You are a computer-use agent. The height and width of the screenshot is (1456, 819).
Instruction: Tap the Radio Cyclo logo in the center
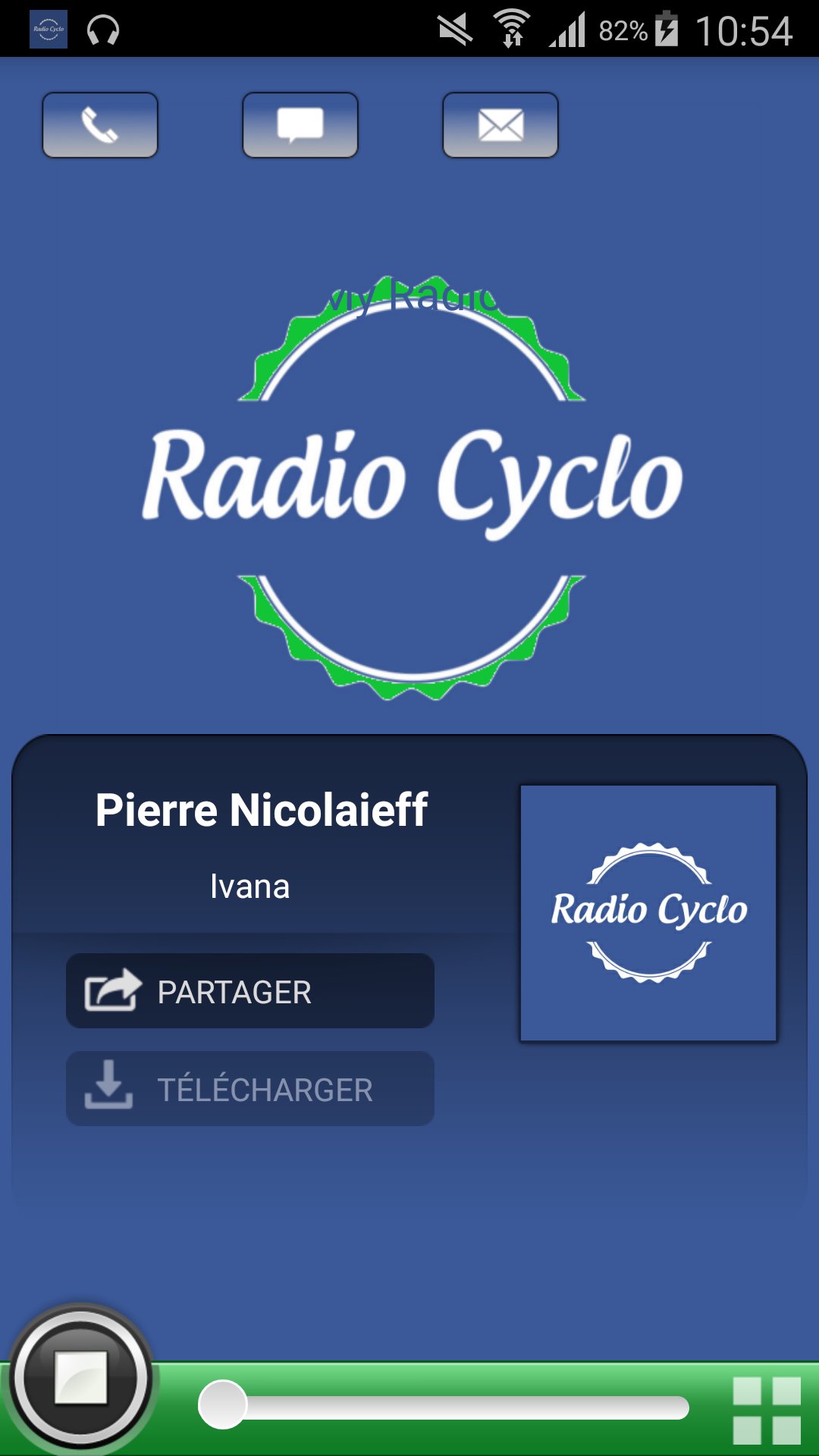(409, 485)
